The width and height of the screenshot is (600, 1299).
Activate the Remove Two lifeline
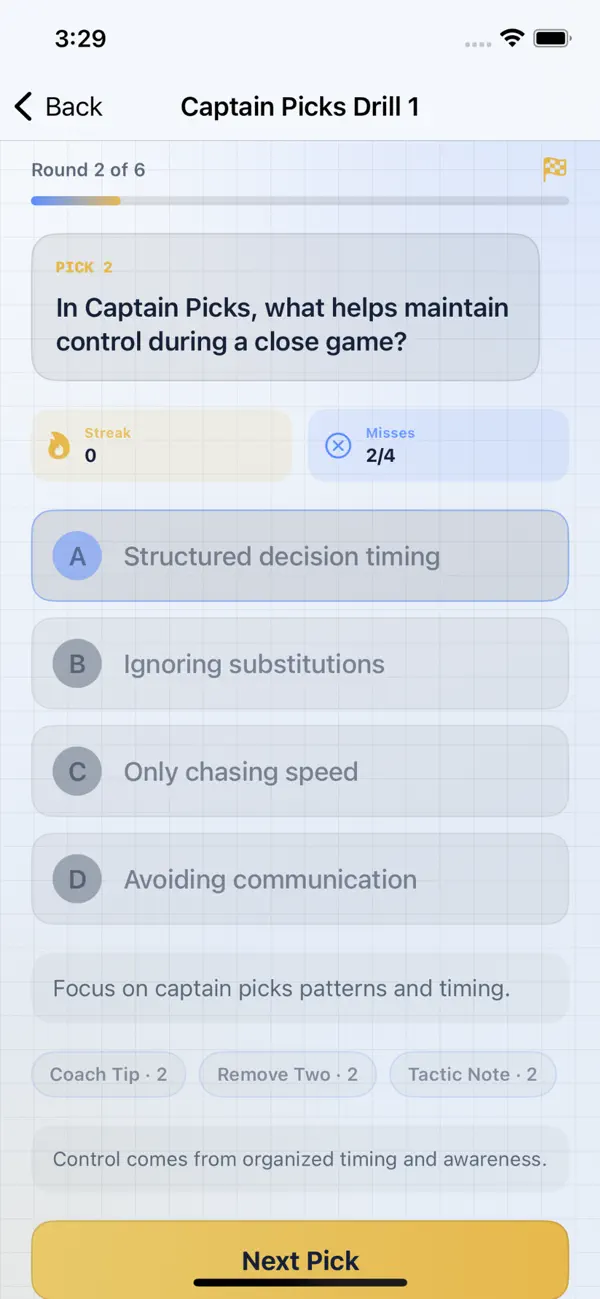pos(288,1074)
